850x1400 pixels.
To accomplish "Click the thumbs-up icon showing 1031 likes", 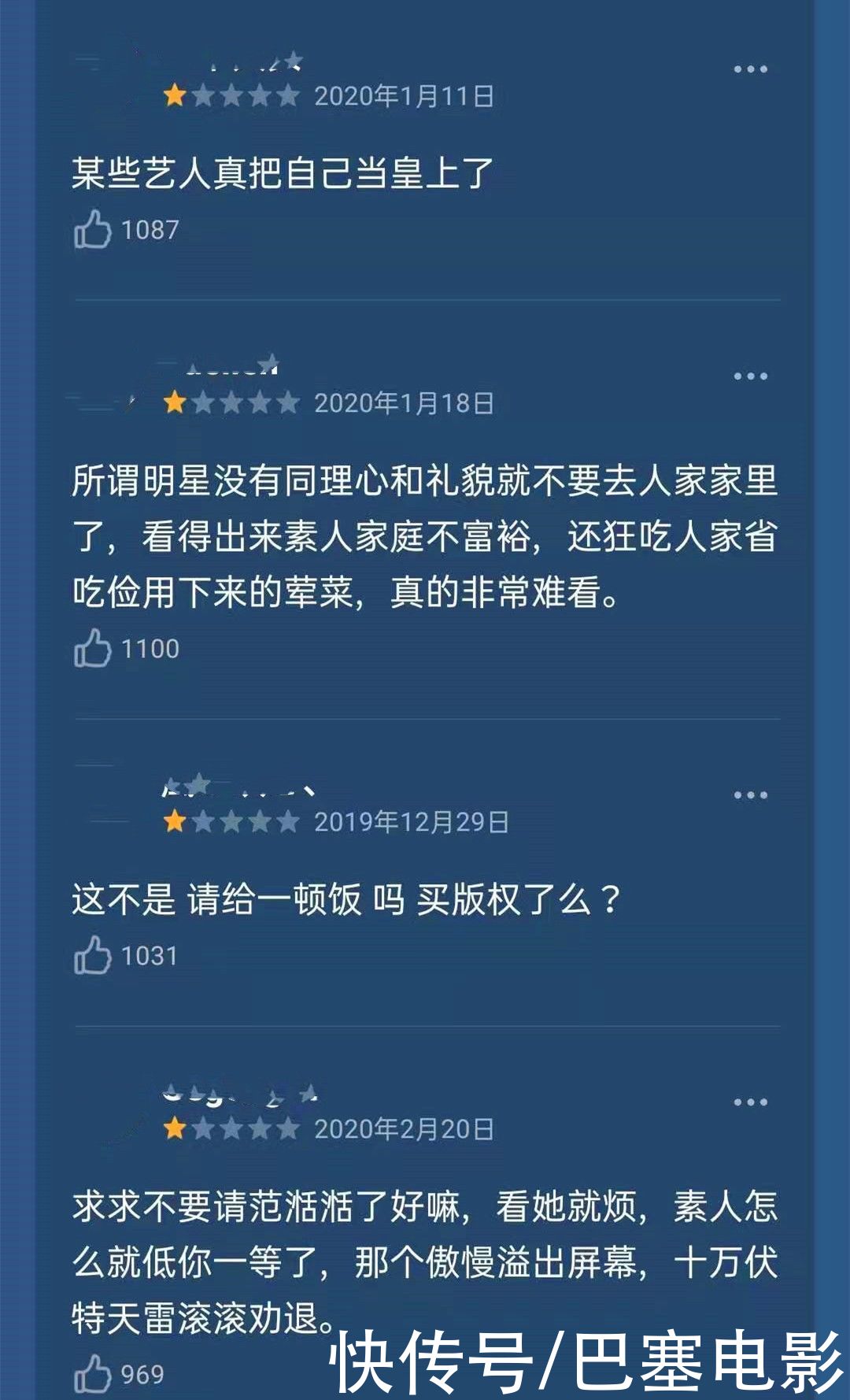I will point(94,955).
